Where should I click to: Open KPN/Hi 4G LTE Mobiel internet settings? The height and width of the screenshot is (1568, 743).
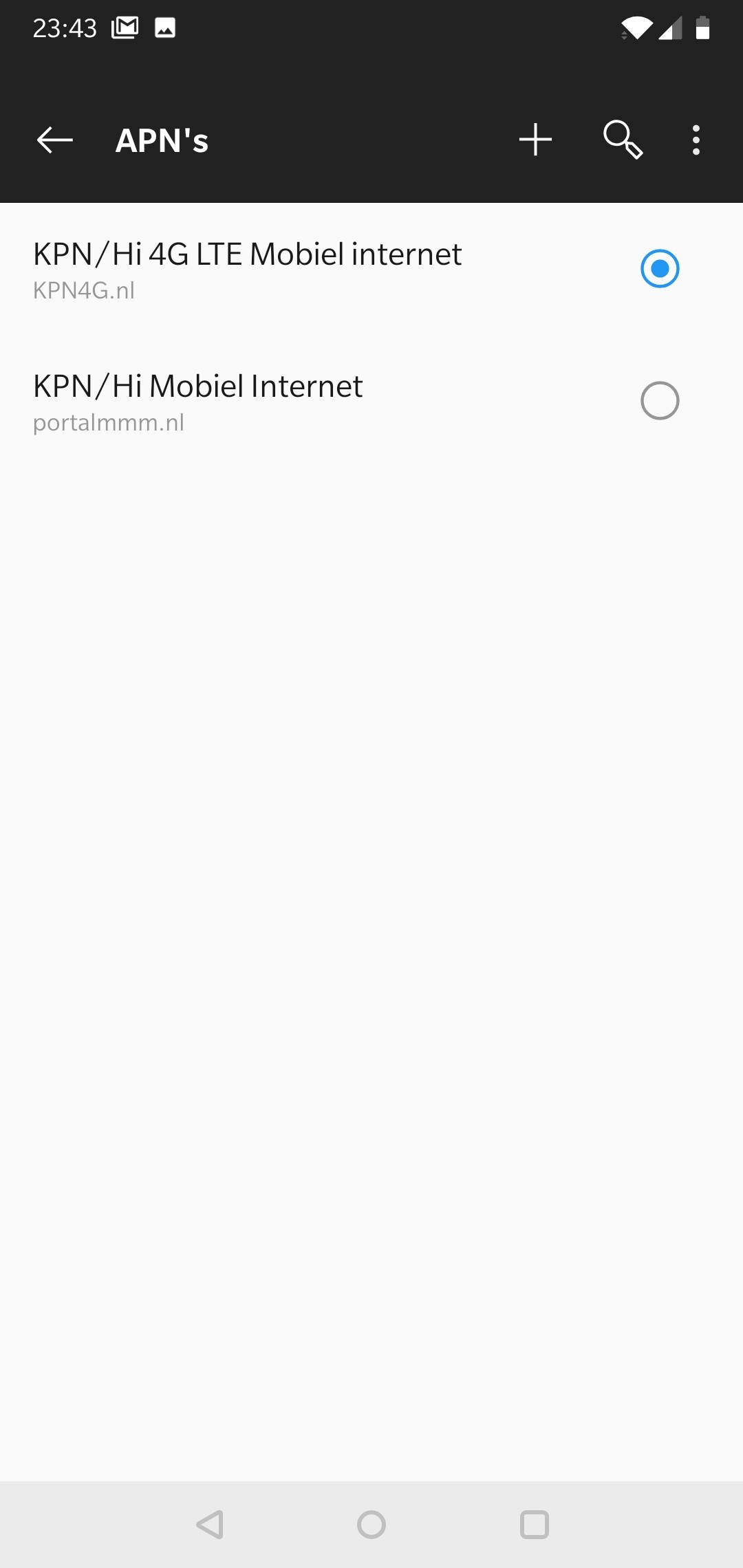click(248, 270)
